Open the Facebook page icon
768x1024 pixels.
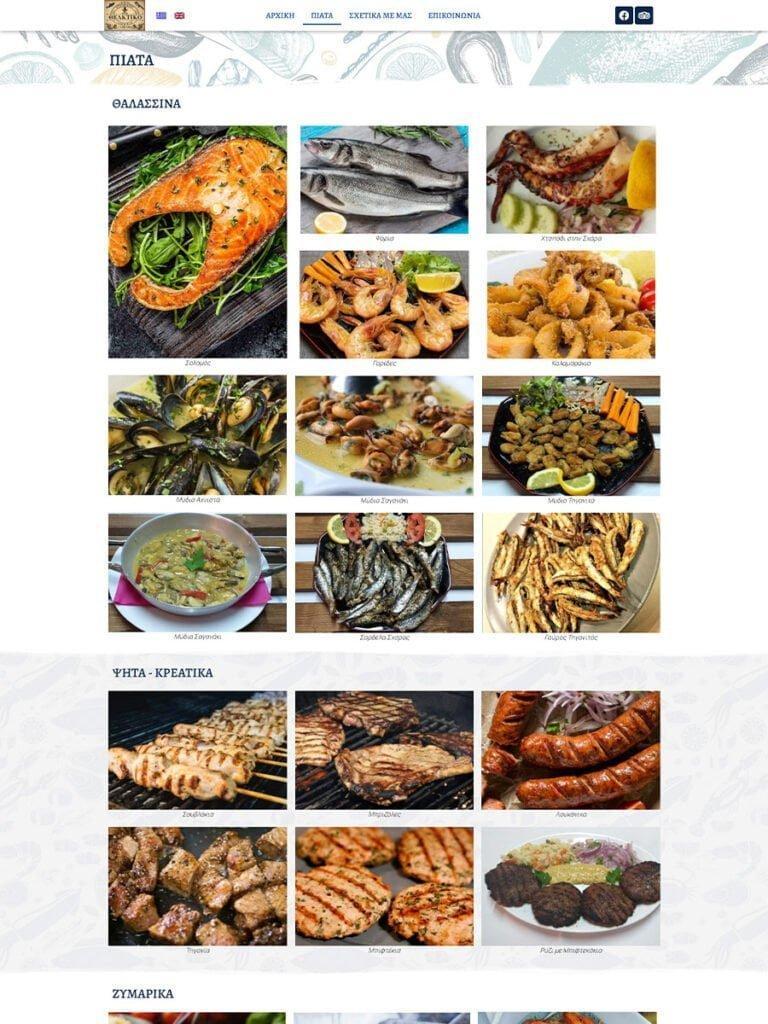[623, 15]
